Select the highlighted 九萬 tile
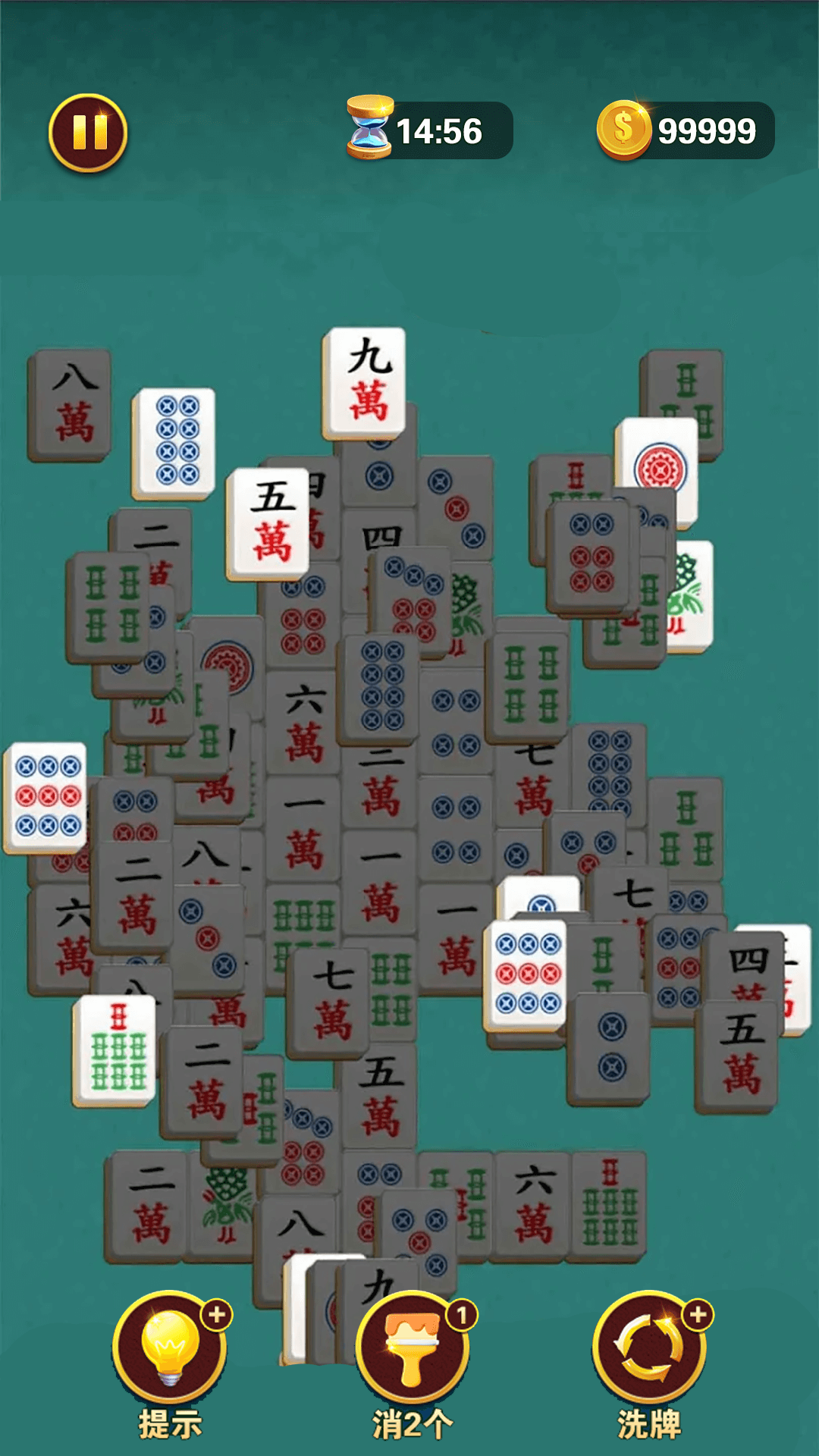This screenshot has height=1456, width=819. (365, 381)
